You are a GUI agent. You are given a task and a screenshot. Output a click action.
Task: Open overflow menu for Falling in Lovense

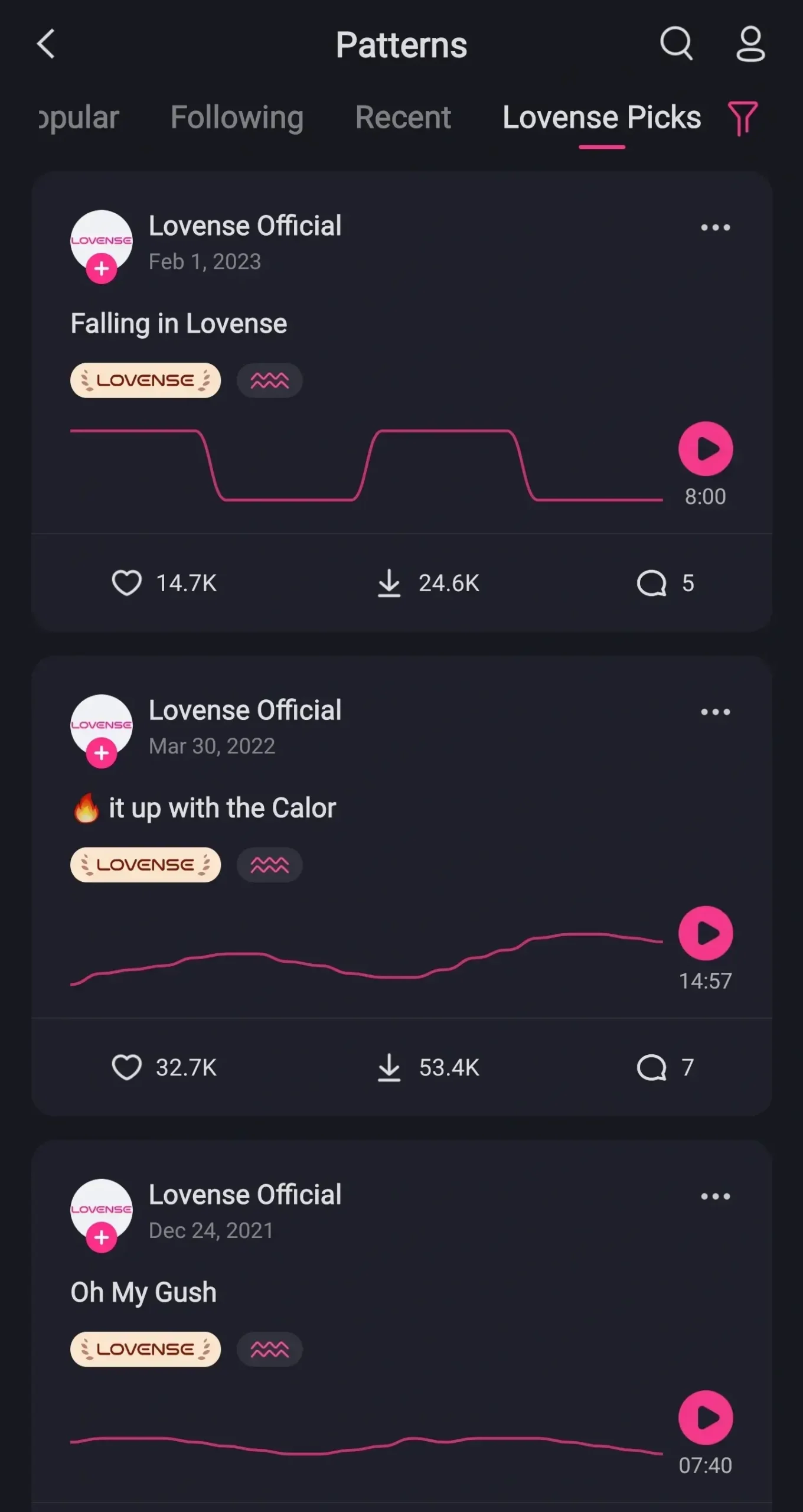point(715,228)
